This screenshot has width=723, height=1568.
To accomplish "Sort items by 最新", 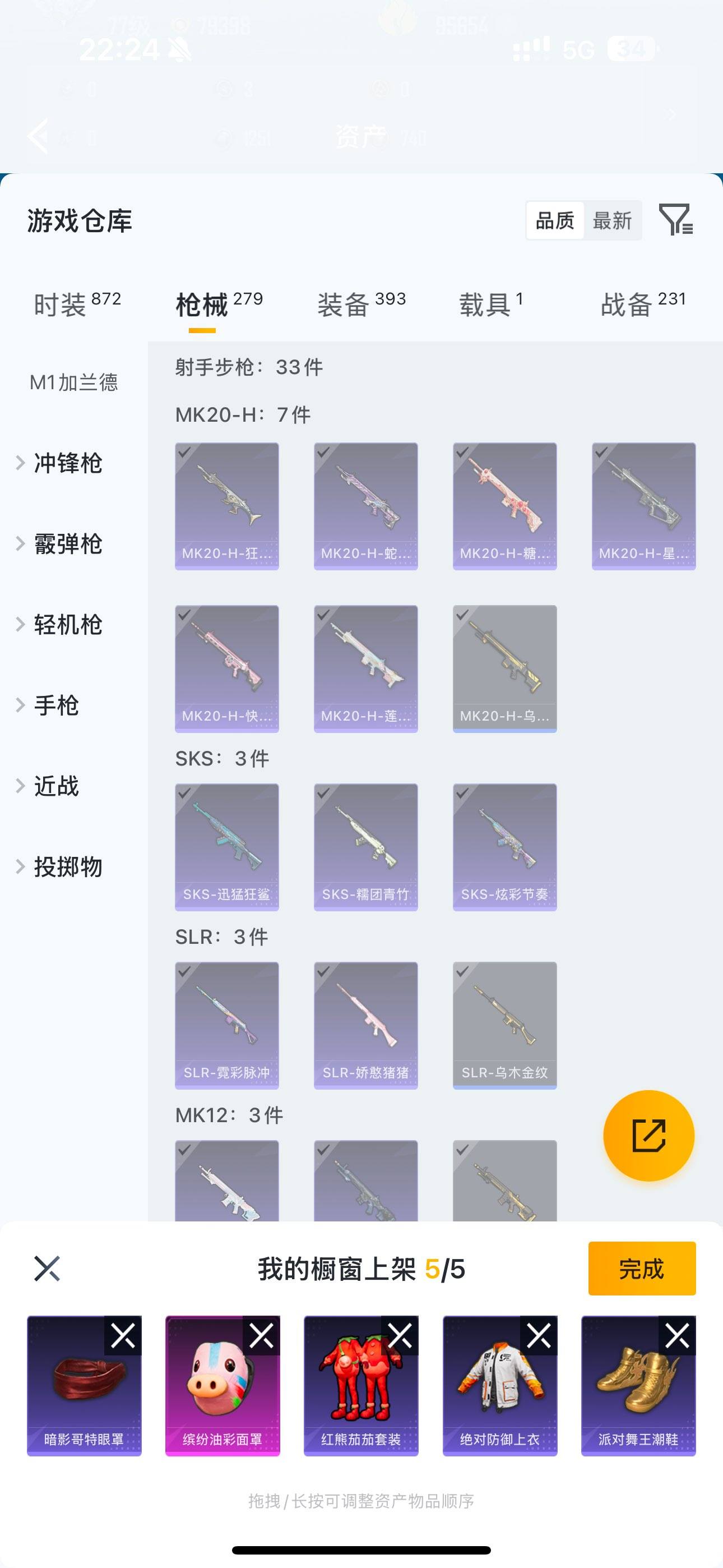I will [x=613, y=221].
